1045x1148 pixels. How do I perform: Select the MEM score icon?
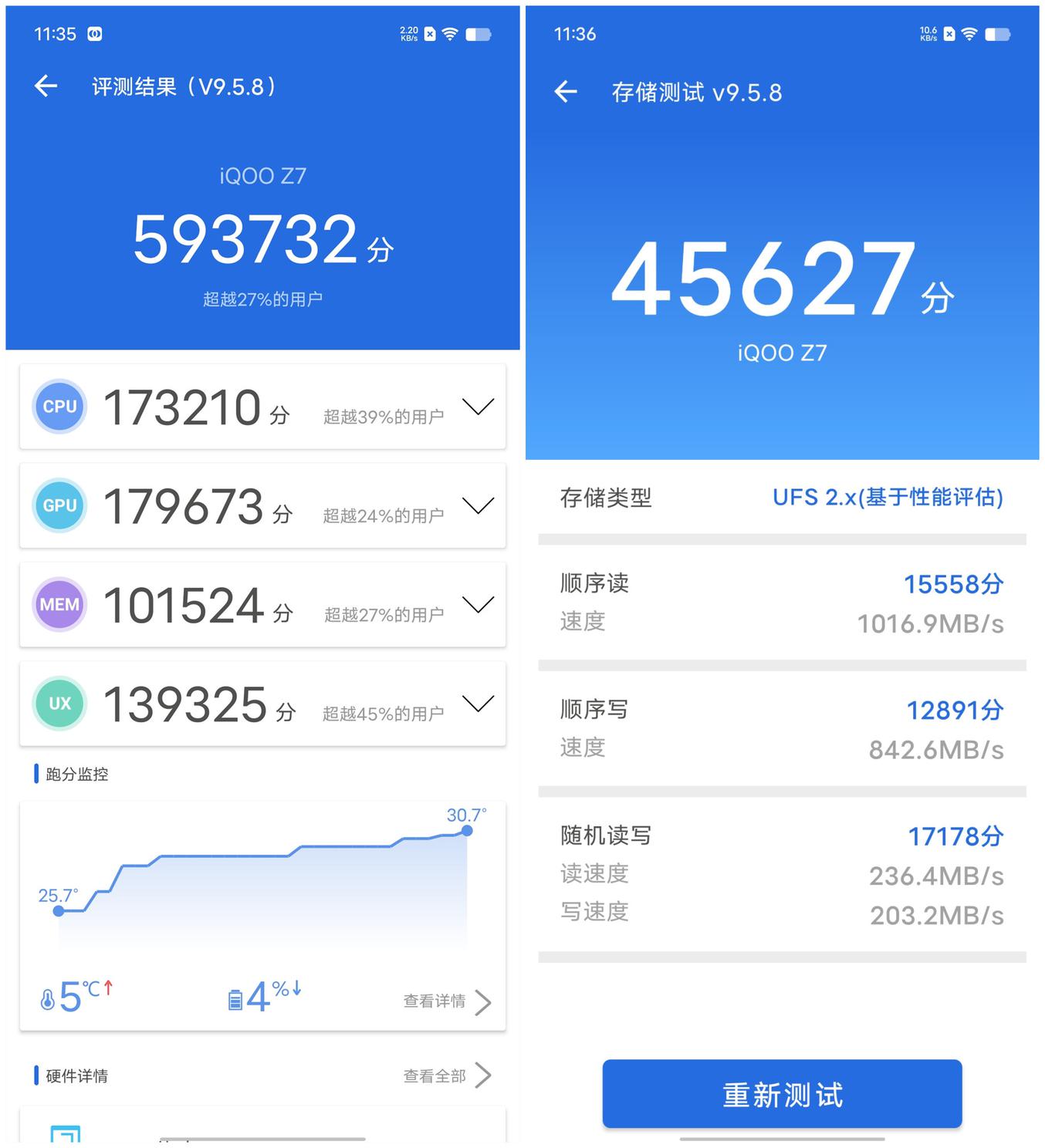pyautogui.click(x=59, y=604)
